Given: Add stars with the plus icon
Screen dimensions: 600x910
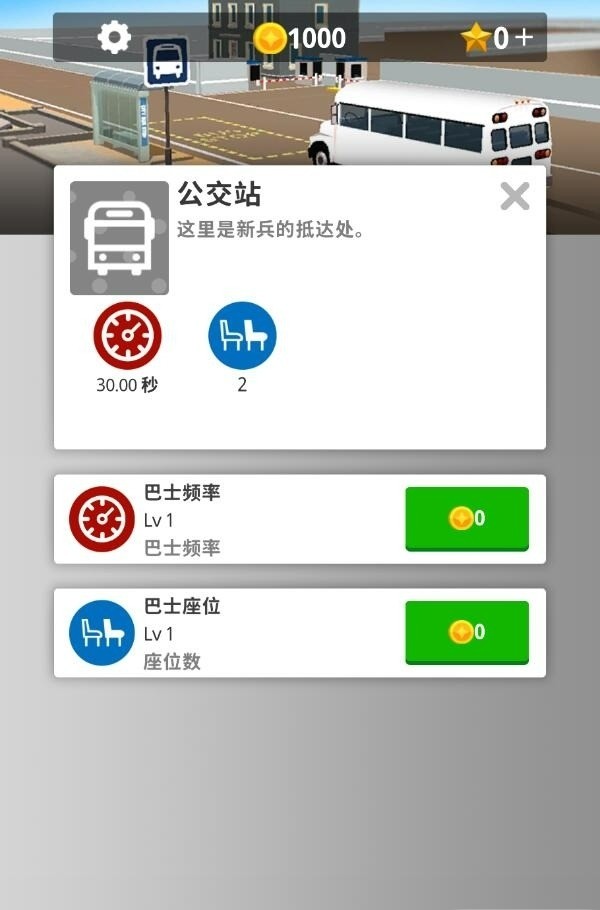Looking at the screenshot, I should point(523,38).
